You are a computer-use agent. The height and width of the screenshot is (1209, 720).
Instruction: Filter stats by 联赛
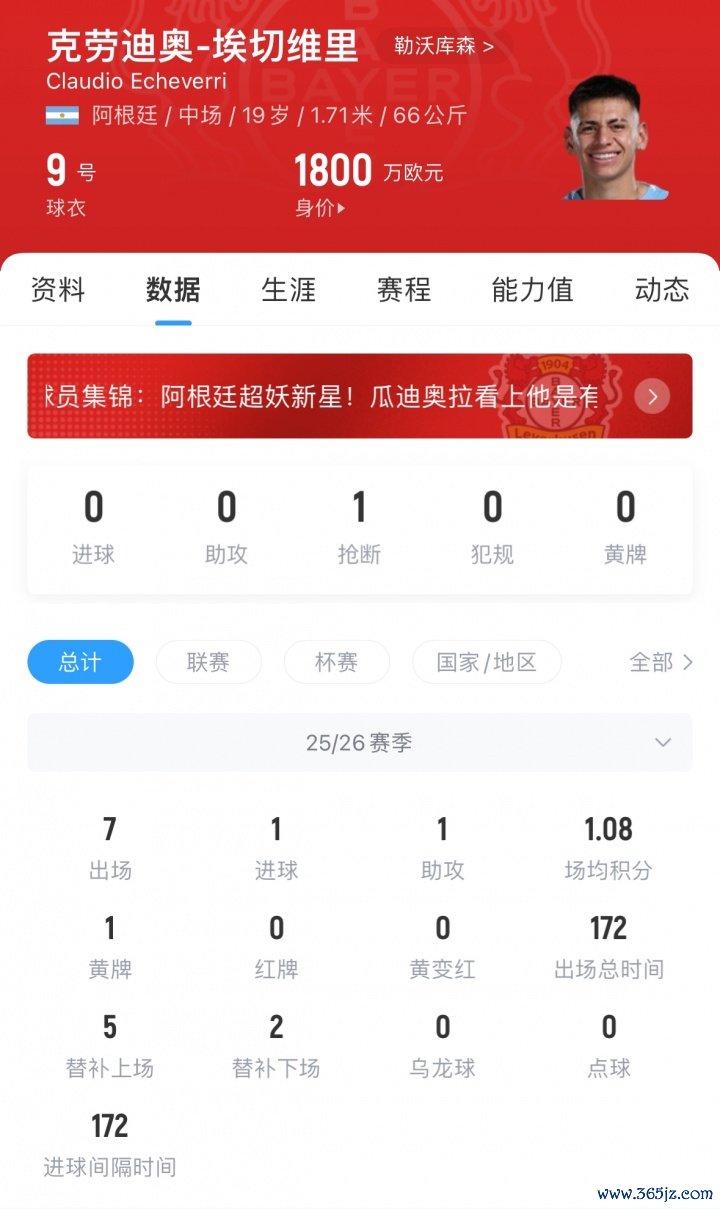pyautogui.click(x=208, y=662)
